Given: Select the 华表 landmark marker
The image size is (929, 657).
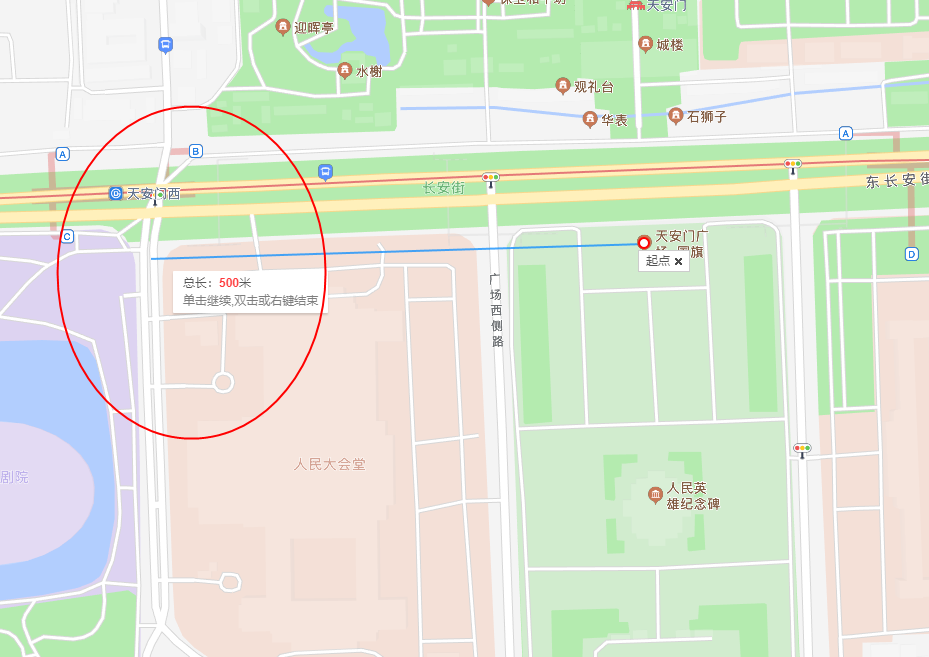Looking at the screenshot, I should point(590,119).
